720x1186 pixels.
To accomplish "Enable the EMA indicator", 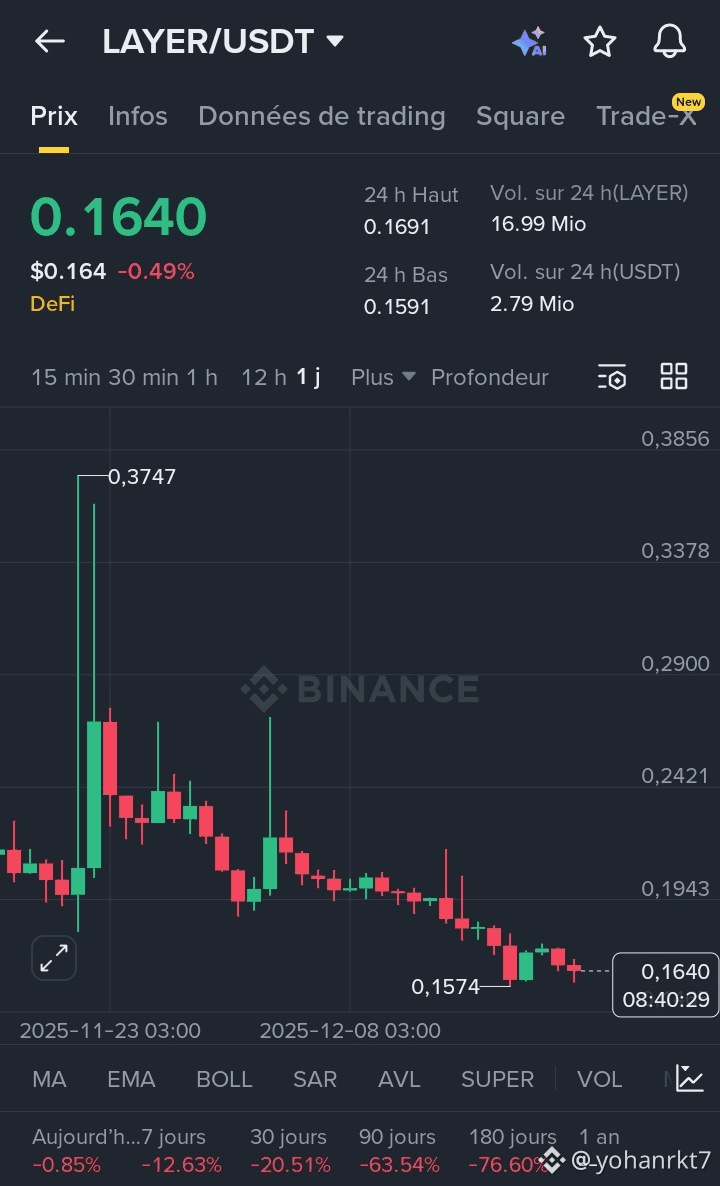I will pos(132,1079).
